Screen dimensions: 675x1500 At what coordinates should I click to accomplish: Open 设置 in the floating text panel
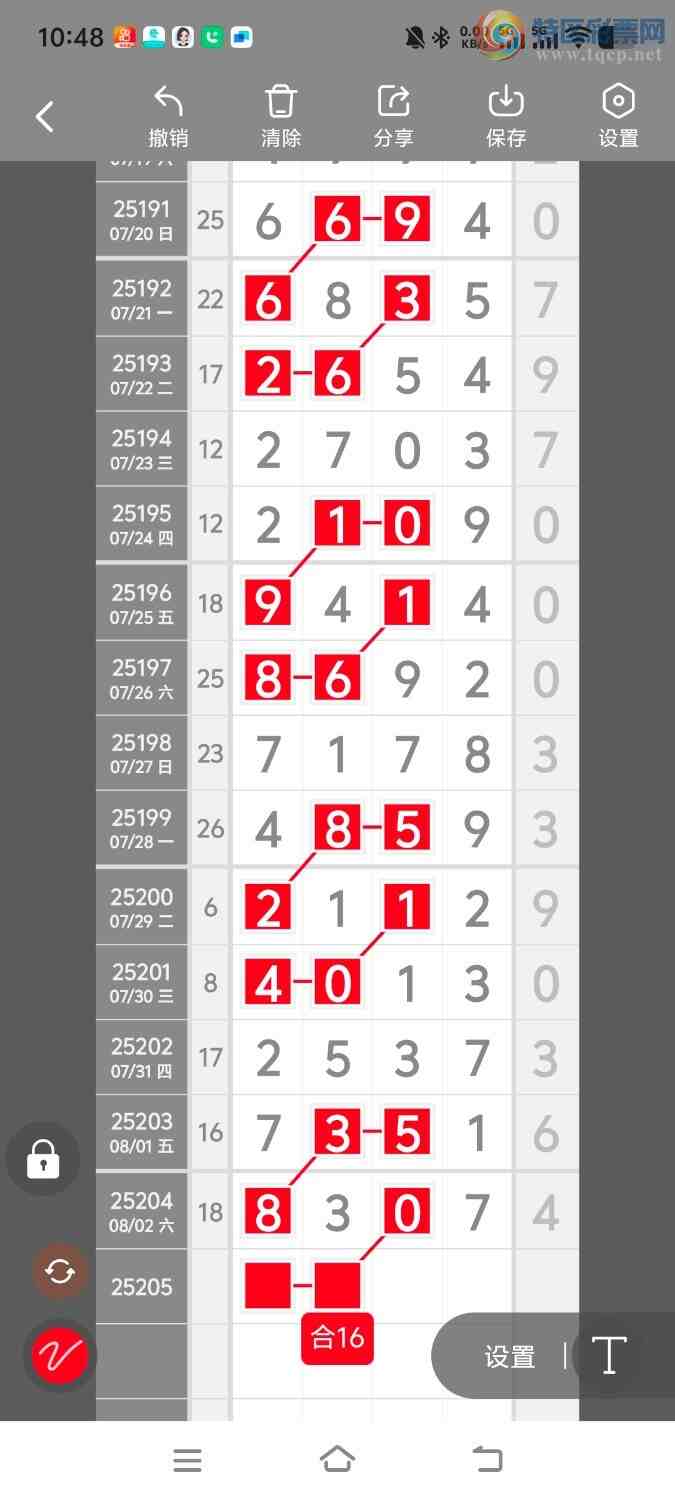[510, 1357]
